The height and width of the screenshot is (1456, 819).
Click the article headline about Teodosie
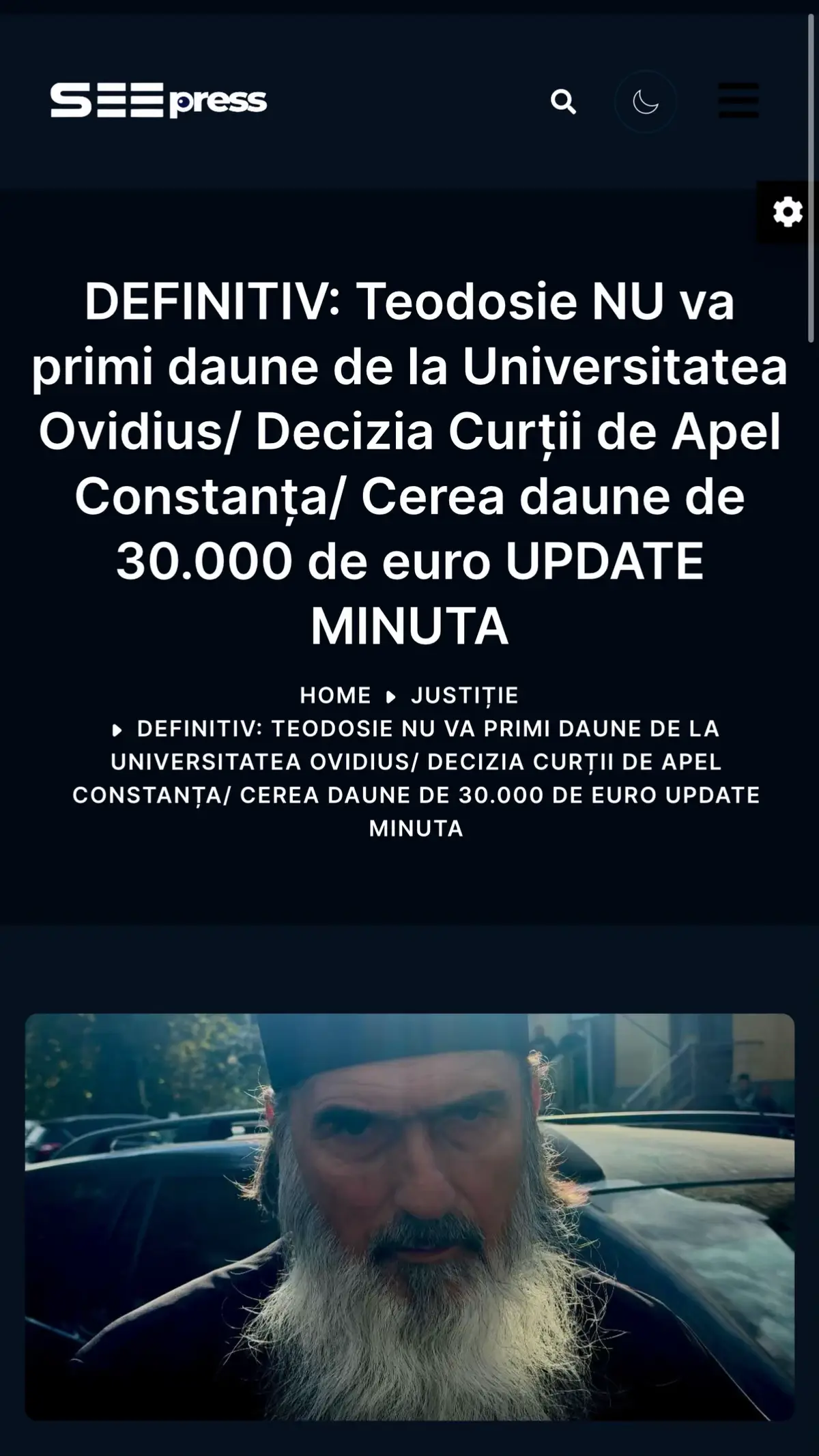pos(409,461)
